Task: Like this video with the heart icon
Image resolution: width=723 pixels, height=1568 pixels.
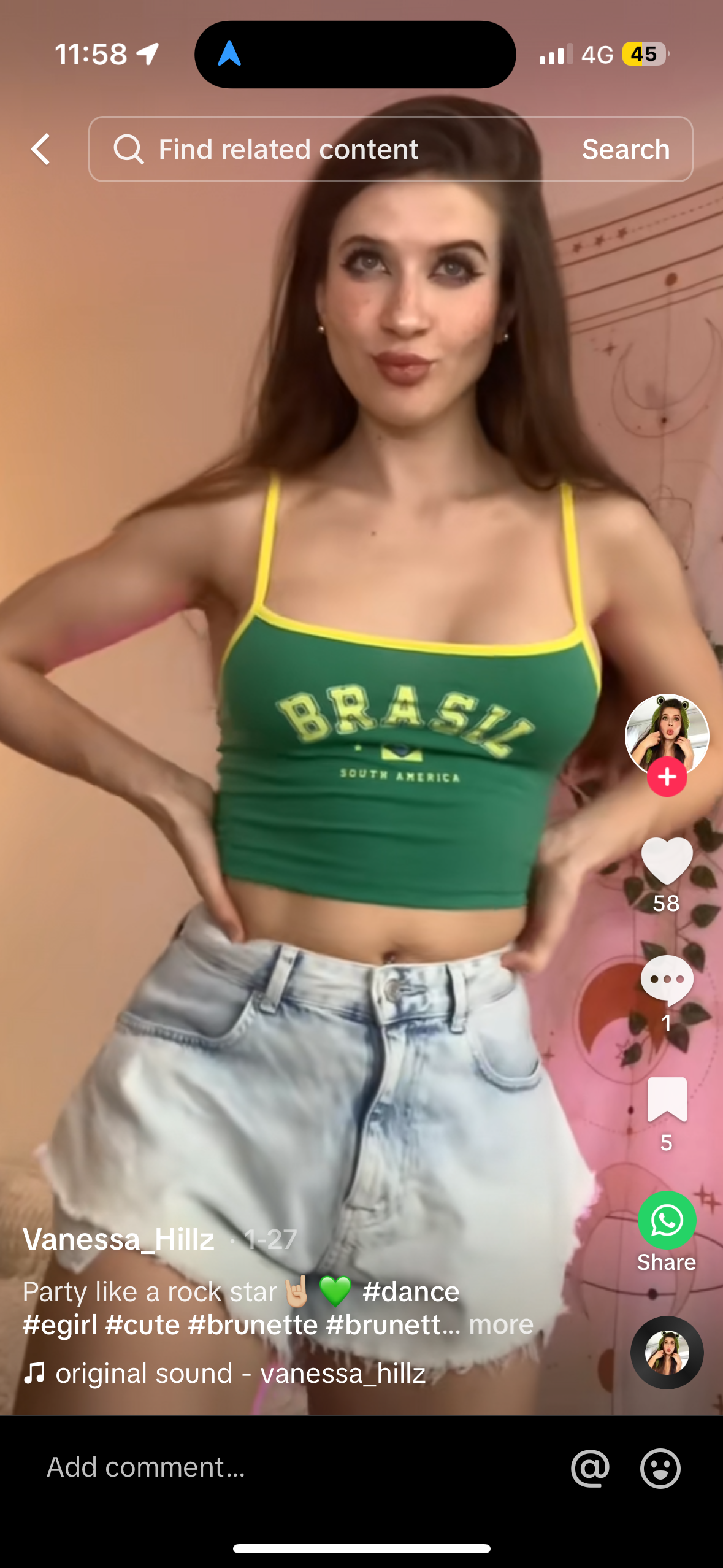Action: [x=667, y=860]
